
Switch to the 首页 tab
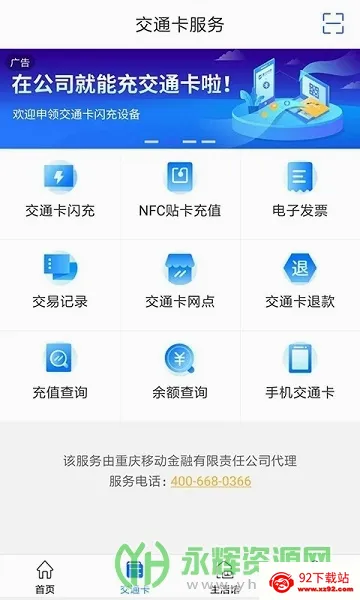(x=45, y=578)
